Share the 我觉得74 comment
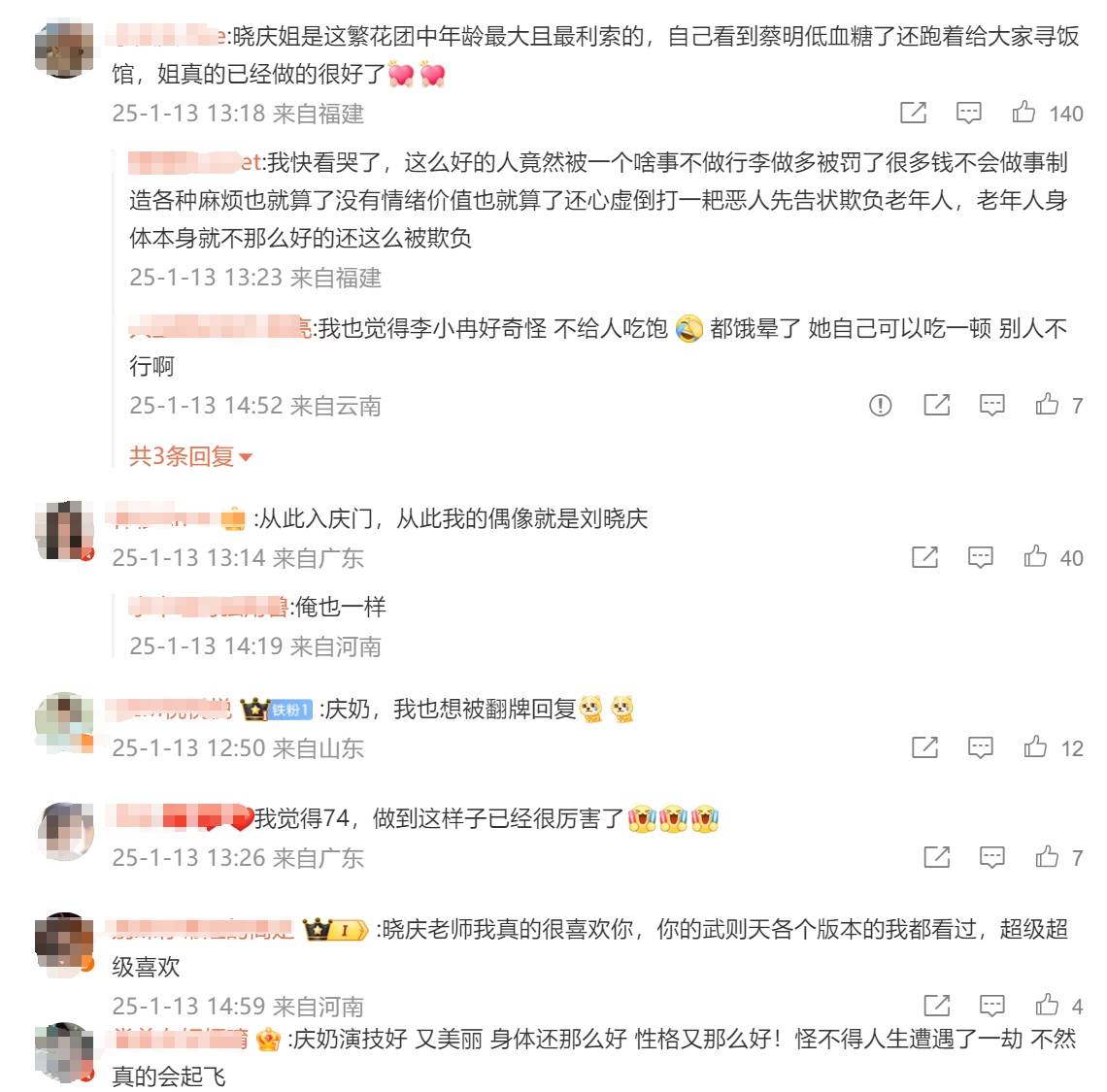This screenshot has height=1092, width=1107. click(x=936, y=857)
